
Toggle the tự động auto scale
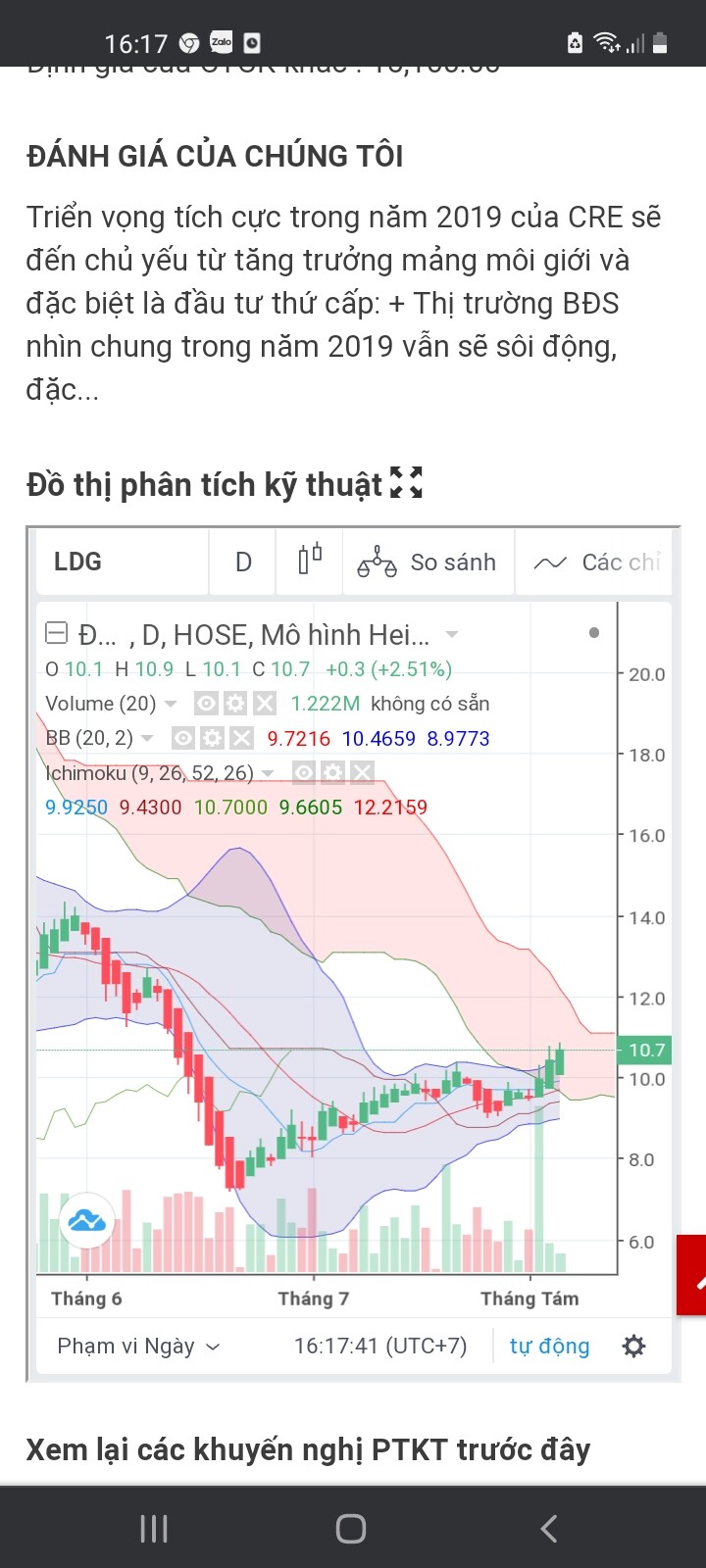[x=549, y=1346]
